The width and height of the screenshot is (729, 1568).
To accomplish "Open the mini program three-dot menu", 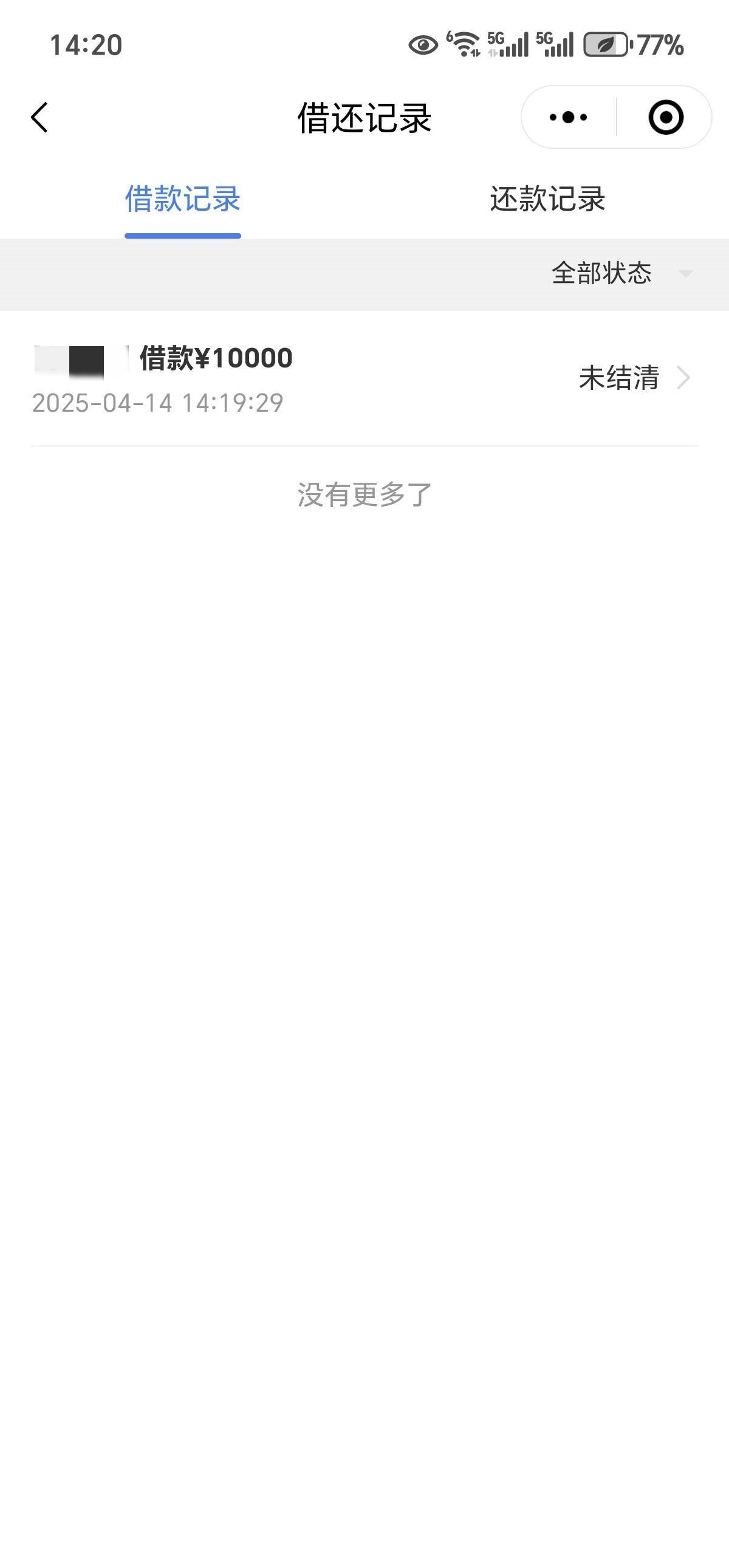I will (x=568, y=117).
